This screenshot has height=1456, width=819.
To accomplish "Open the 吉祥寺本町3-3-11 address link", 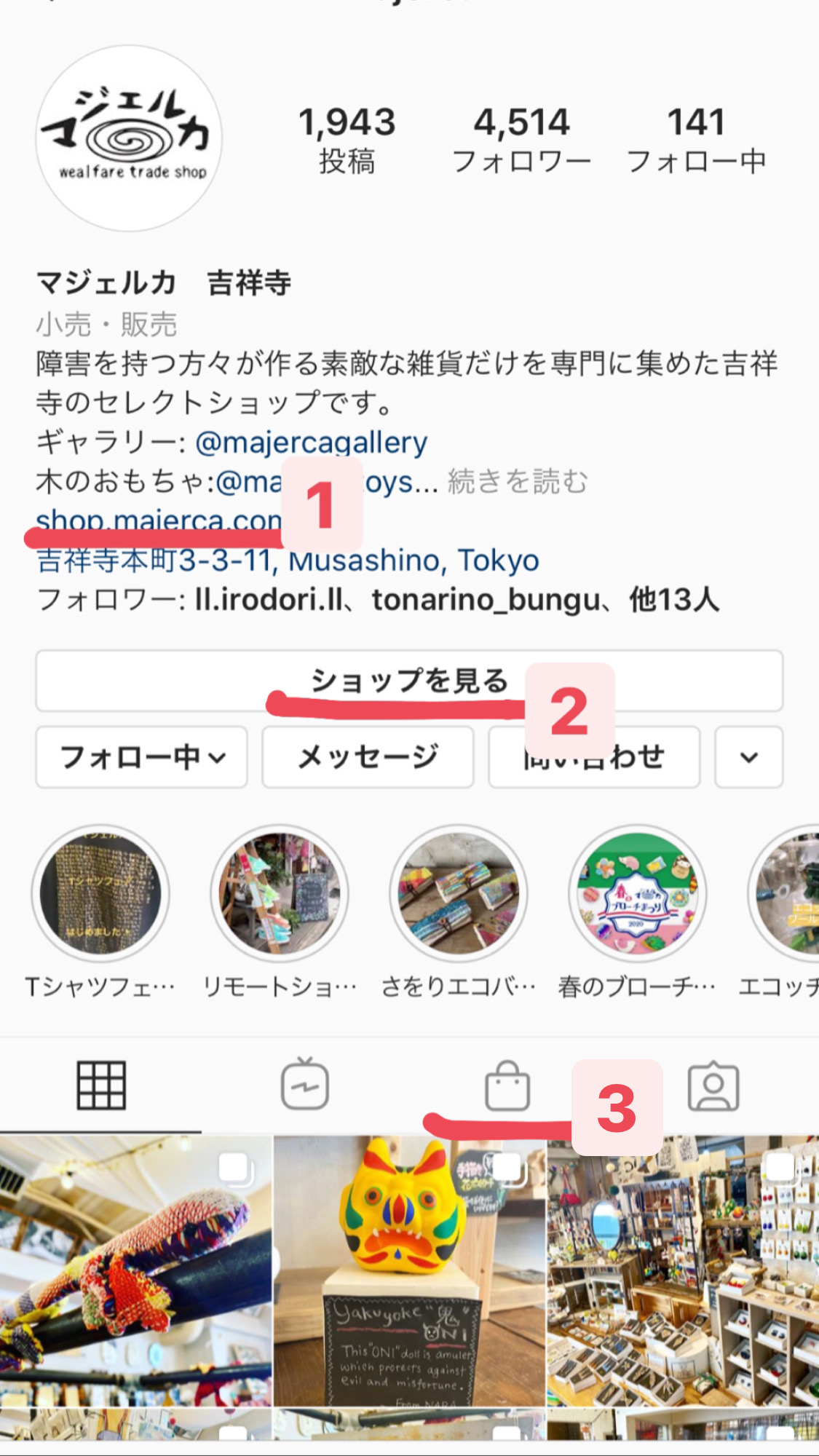I will pos(288,561).
